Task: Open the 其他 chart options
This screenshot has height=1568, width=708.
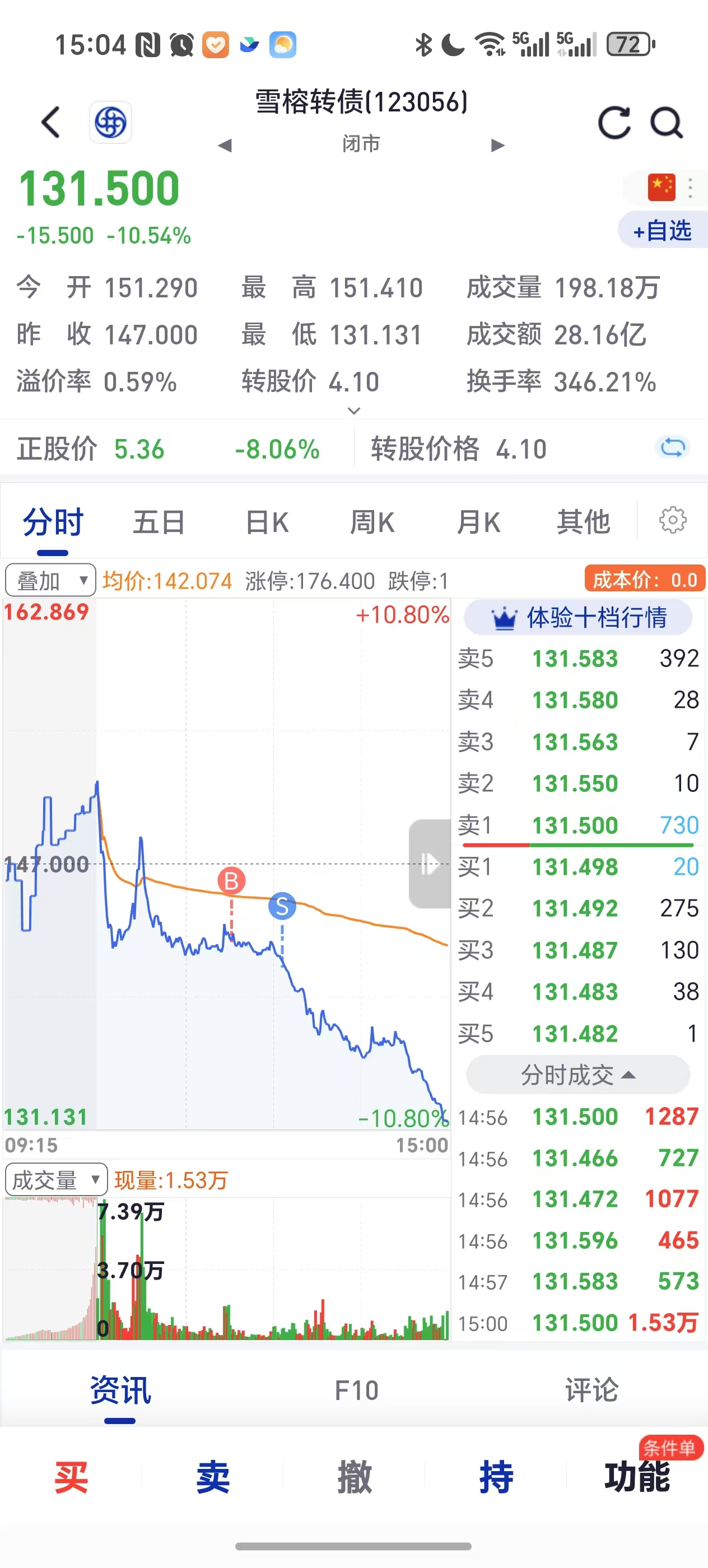Action: pyautogui.click(x=583, y=522)
